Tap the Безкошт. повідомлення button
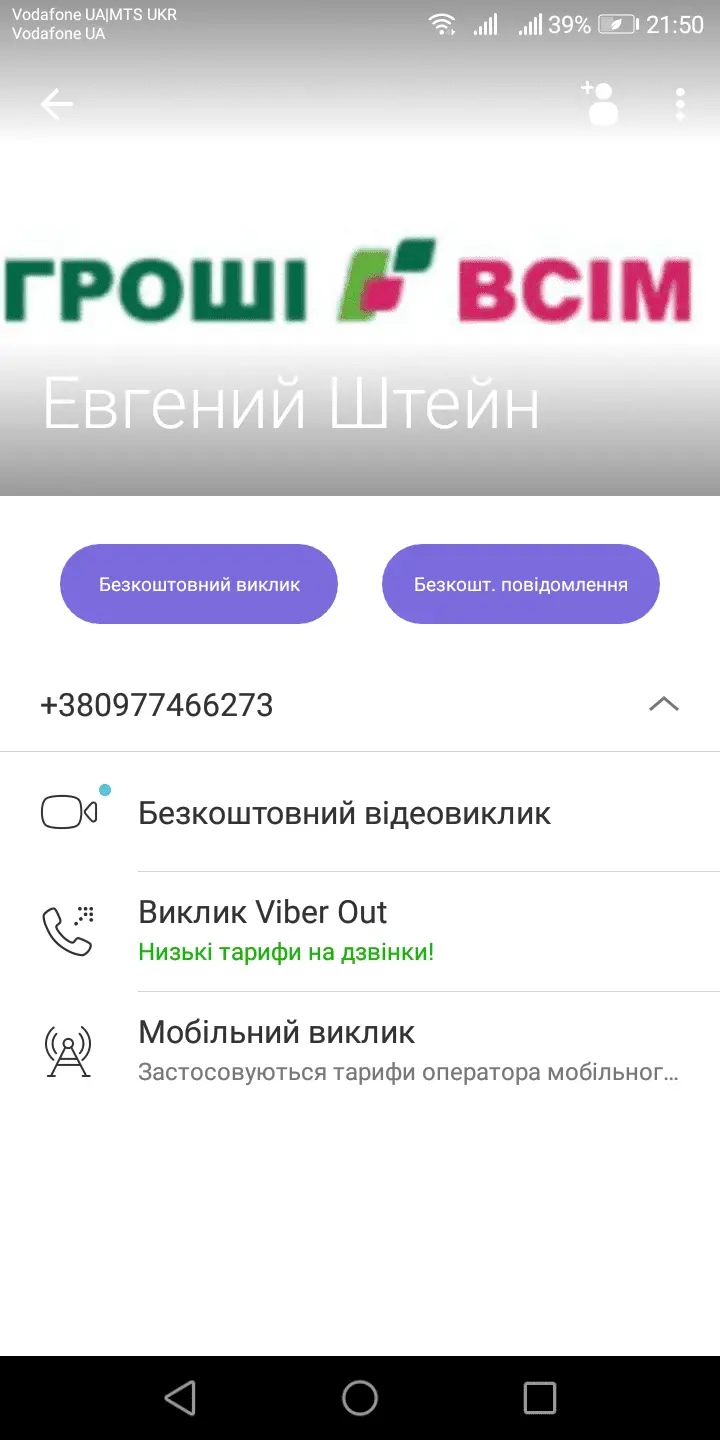 click(x=520, y=584)
